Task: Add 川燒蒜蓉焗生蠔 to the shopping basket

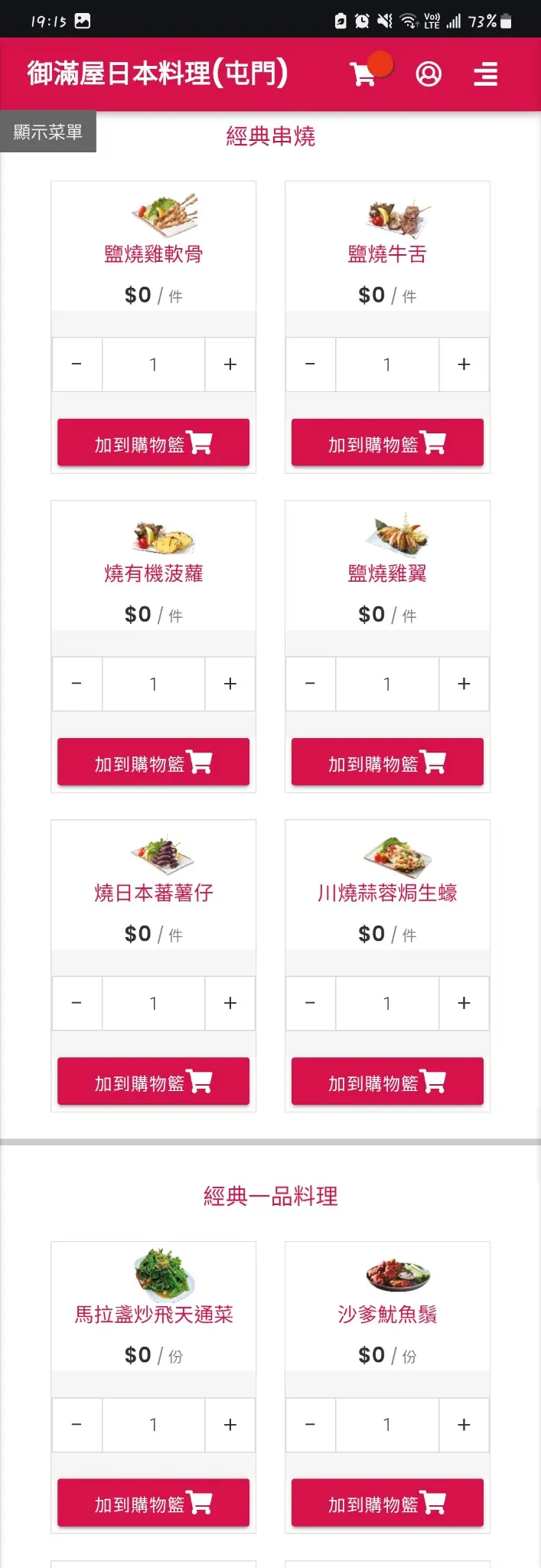Action: pos(387,1082)
